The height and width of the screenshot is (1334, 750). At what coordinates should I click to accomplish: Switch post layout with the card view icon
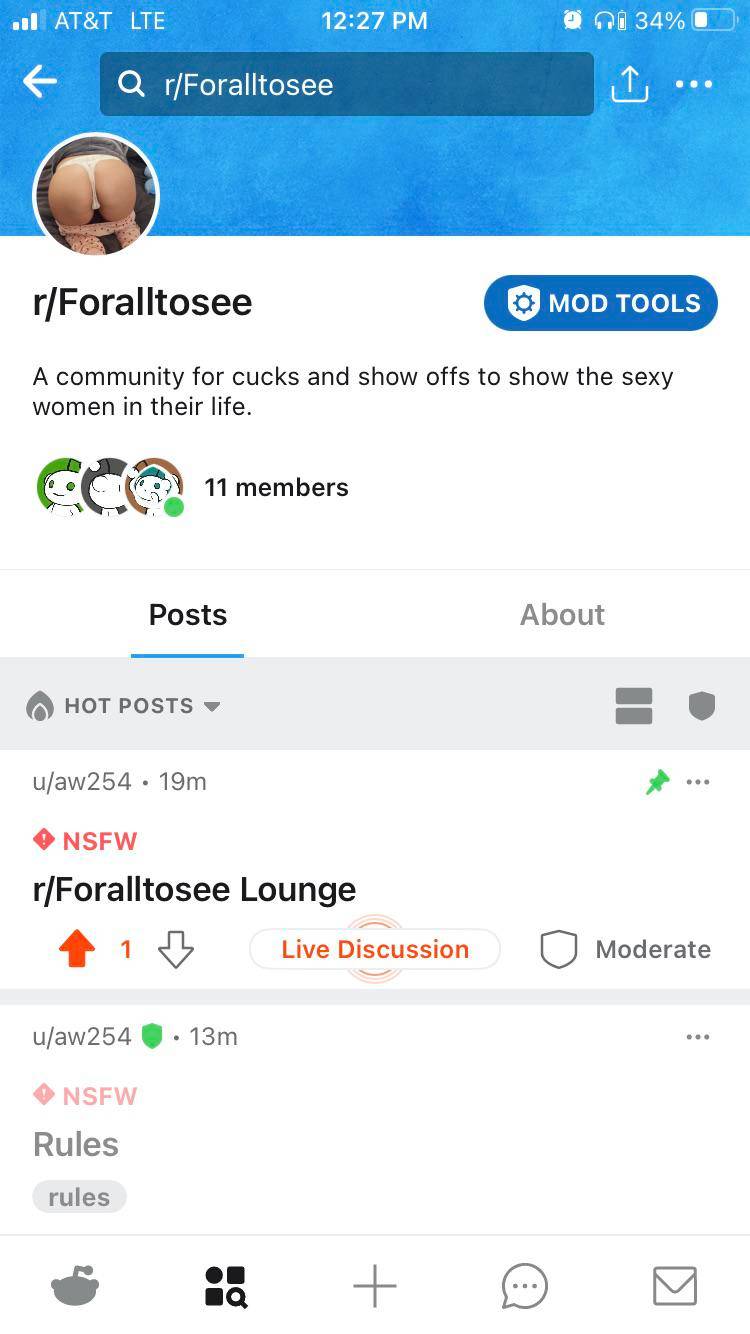633,705
